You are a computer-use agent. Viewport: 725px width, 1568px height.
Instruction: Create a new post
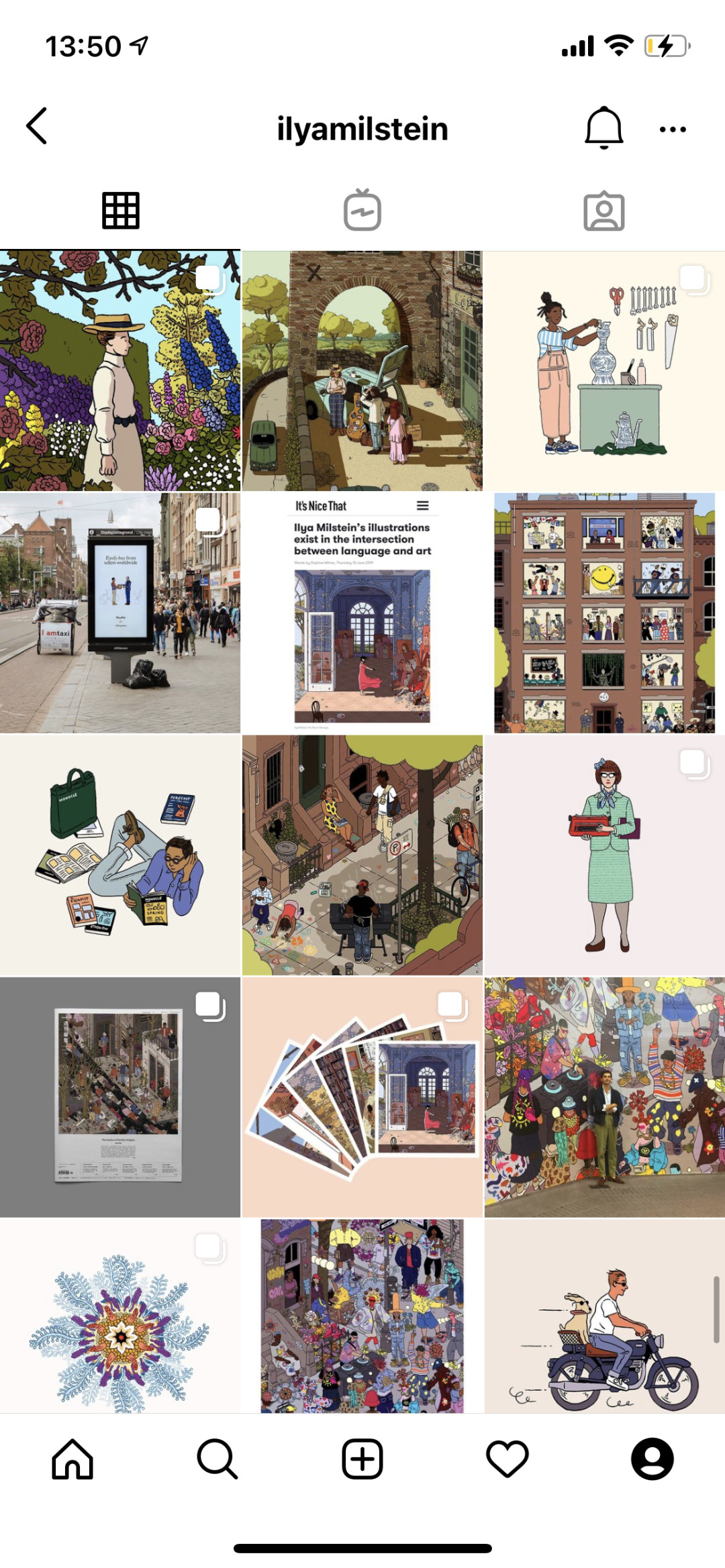tap(362, 1459)
